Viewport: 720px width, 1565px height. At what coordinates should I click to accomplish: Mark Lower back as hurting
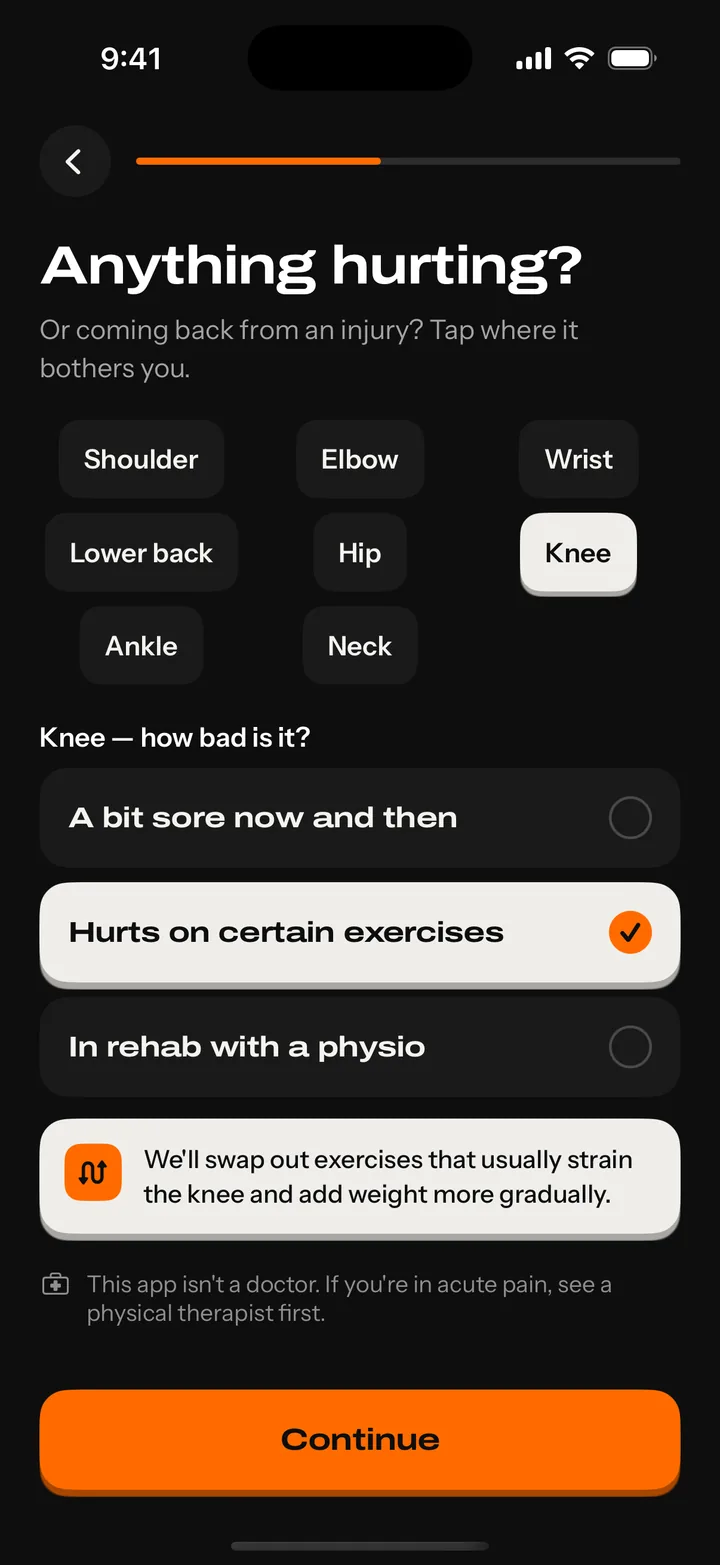[141, 553]
